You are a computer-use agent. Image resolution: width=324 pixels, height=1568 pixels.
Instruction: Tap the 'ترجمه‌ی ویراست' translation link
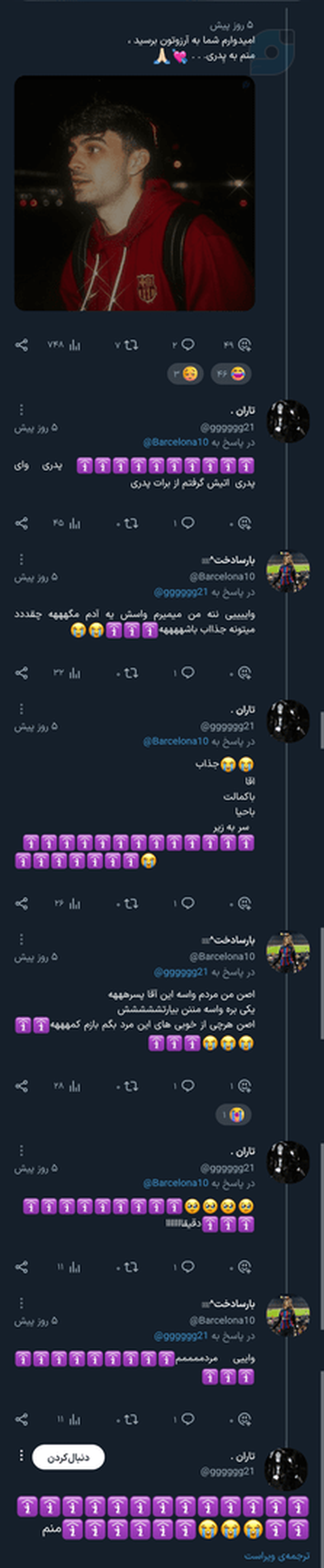click(276, 1556)
